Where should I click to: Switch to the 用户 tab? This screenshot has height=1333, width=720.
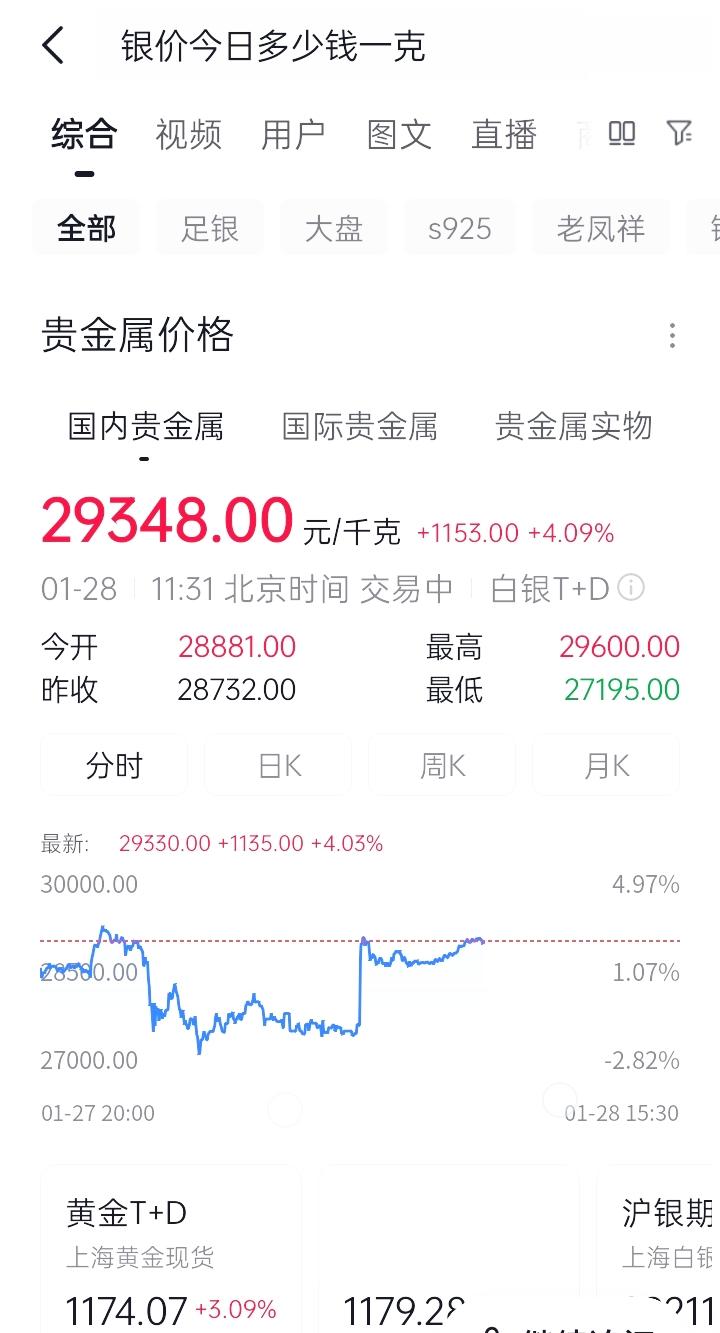click(293, 134)
